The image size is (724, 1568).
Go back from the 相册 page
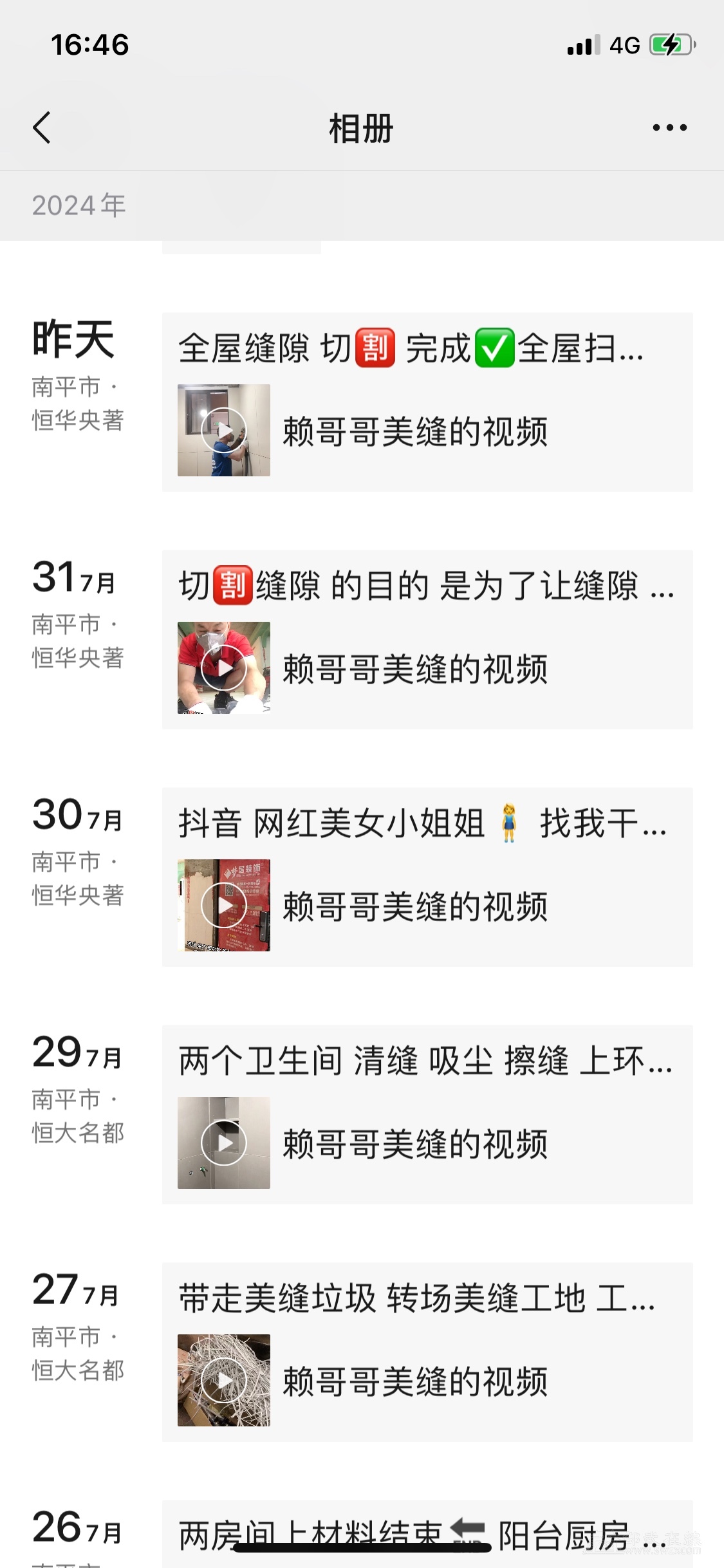[42, 127]
